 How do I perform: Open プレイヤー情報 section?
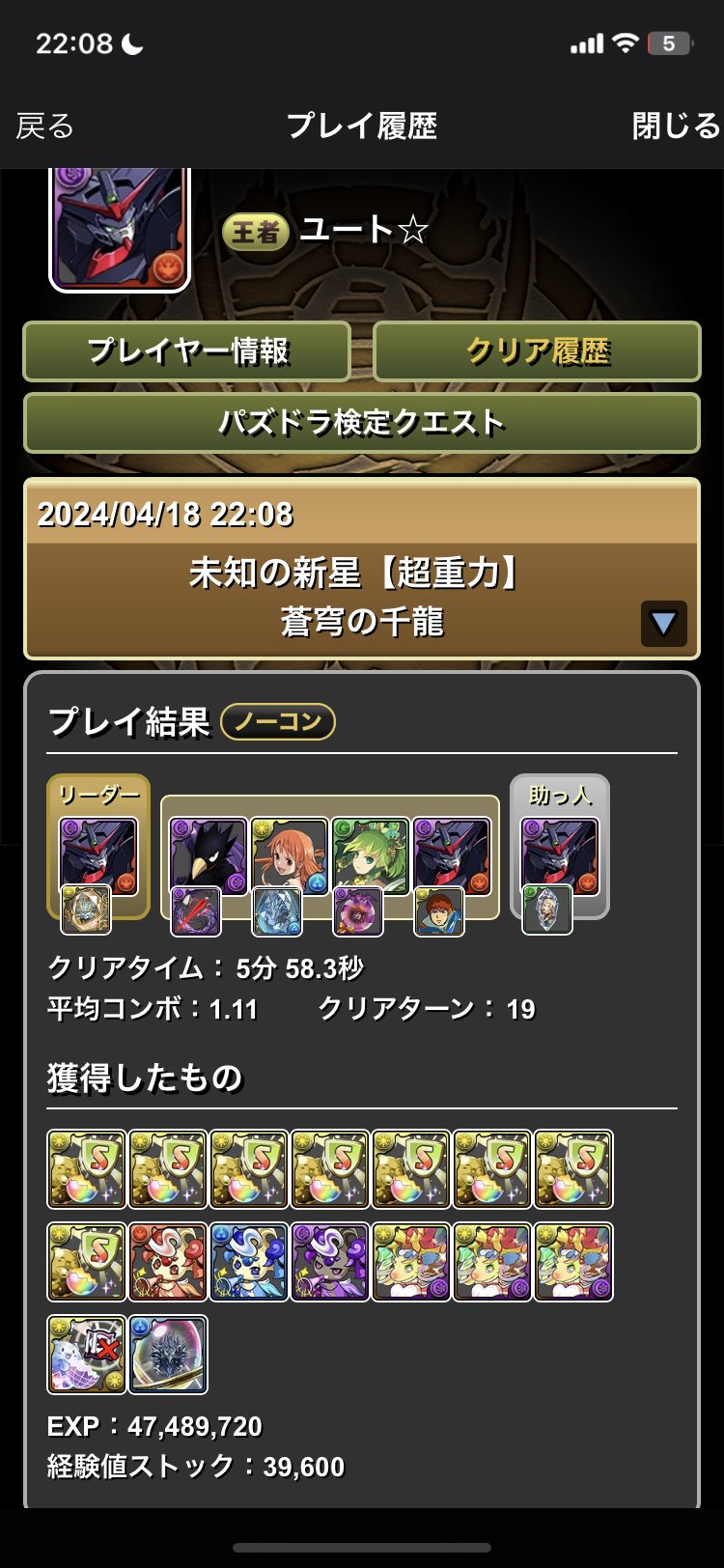pos(187,351)
